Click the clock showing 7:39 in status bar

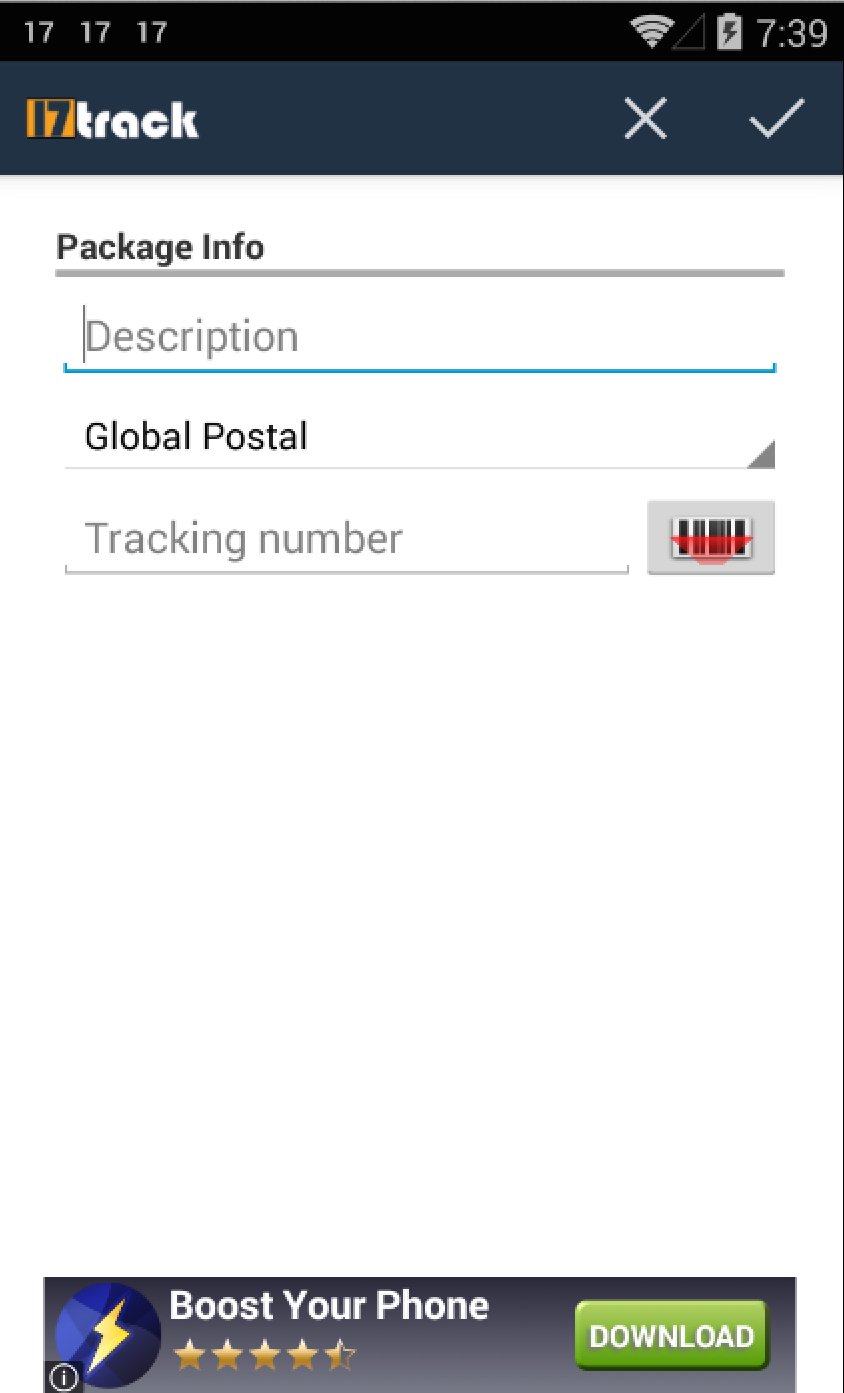[x=792, y=31]
